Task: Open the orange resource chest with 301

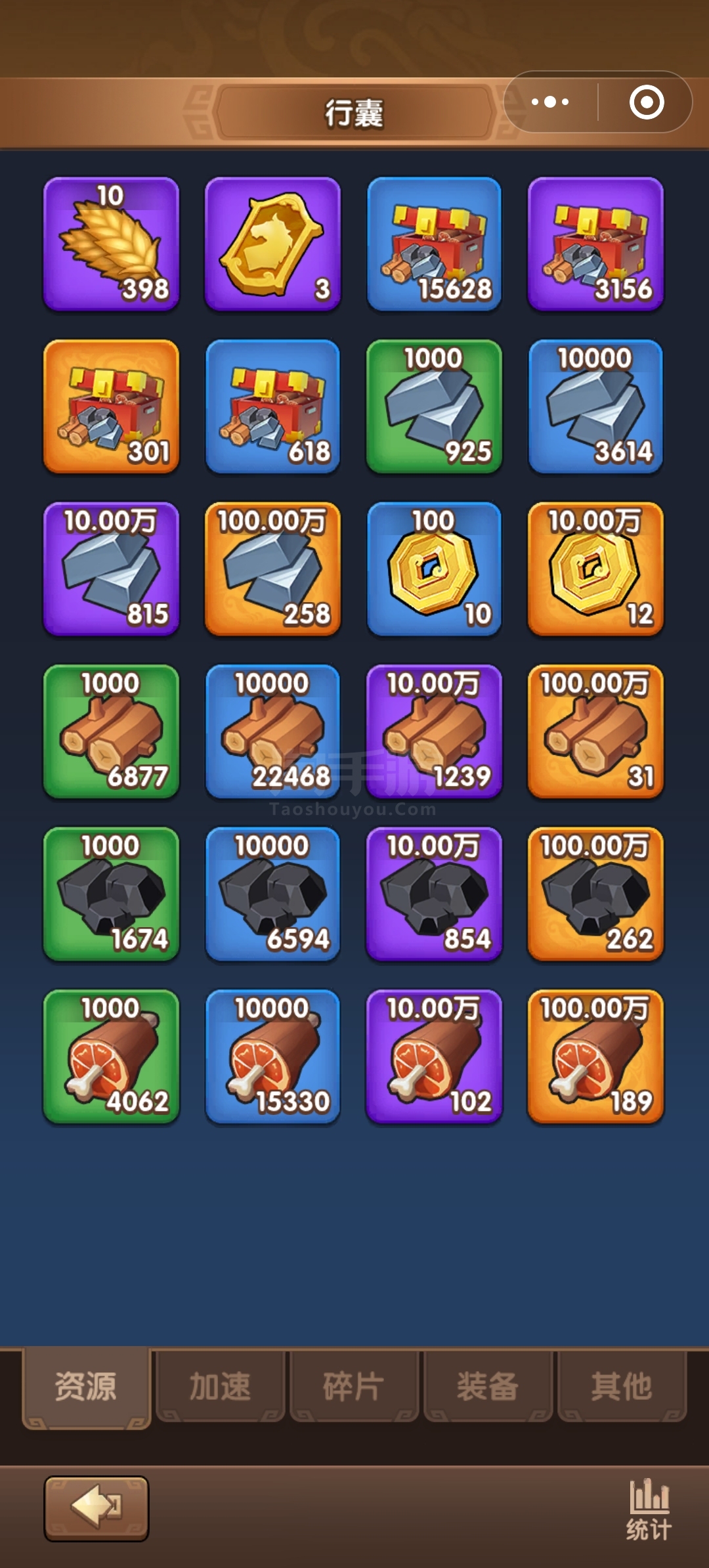Action: tap(111, 406)
